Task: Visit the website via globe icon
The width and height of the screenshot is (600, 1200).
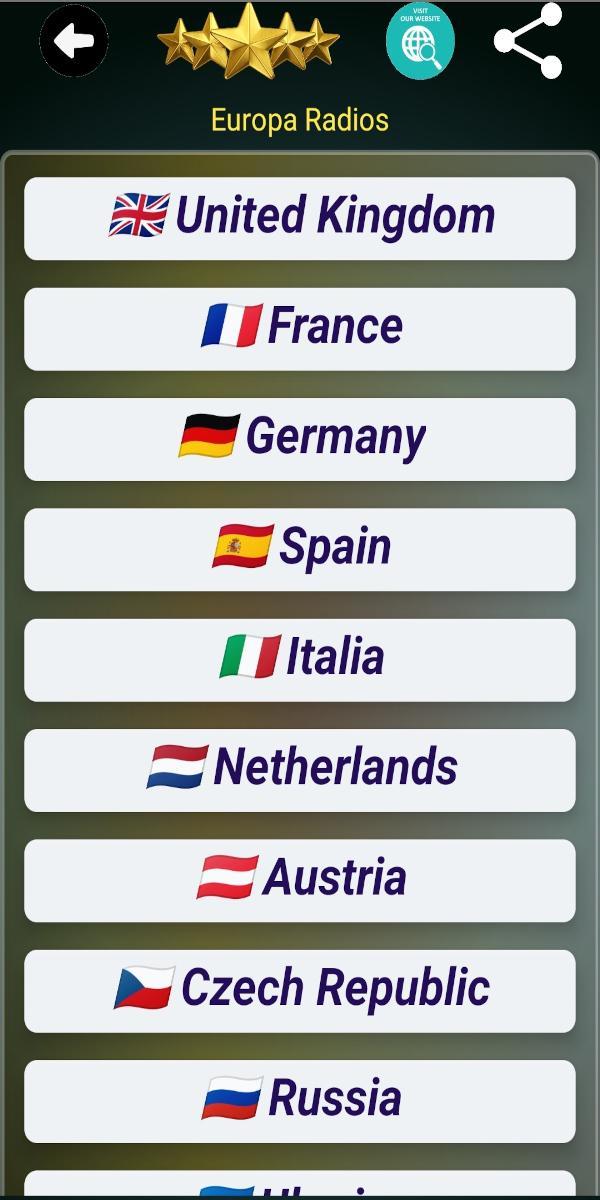Action: pos(420,41)
